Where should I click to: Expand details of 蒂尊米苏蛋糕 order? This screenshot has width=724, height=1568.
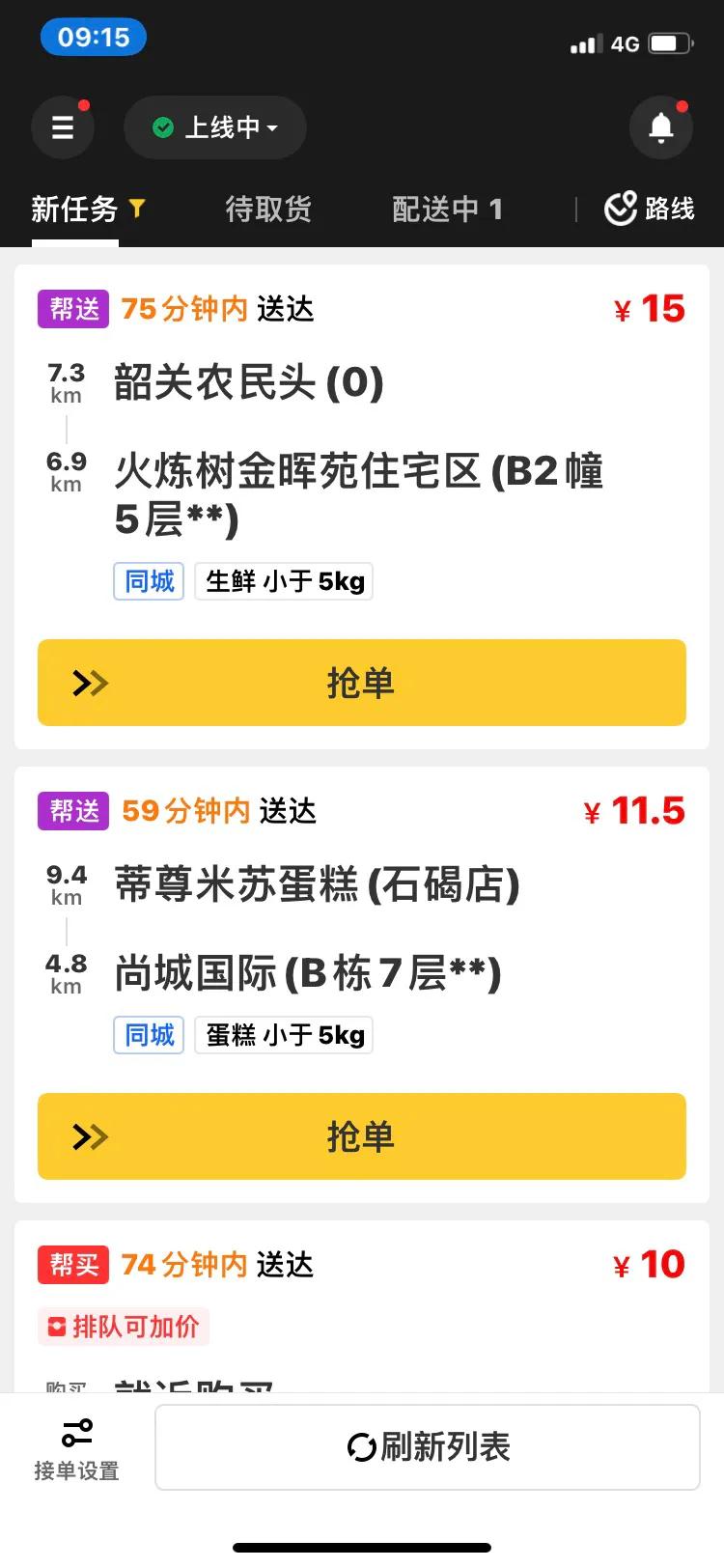tap(319, 884)
